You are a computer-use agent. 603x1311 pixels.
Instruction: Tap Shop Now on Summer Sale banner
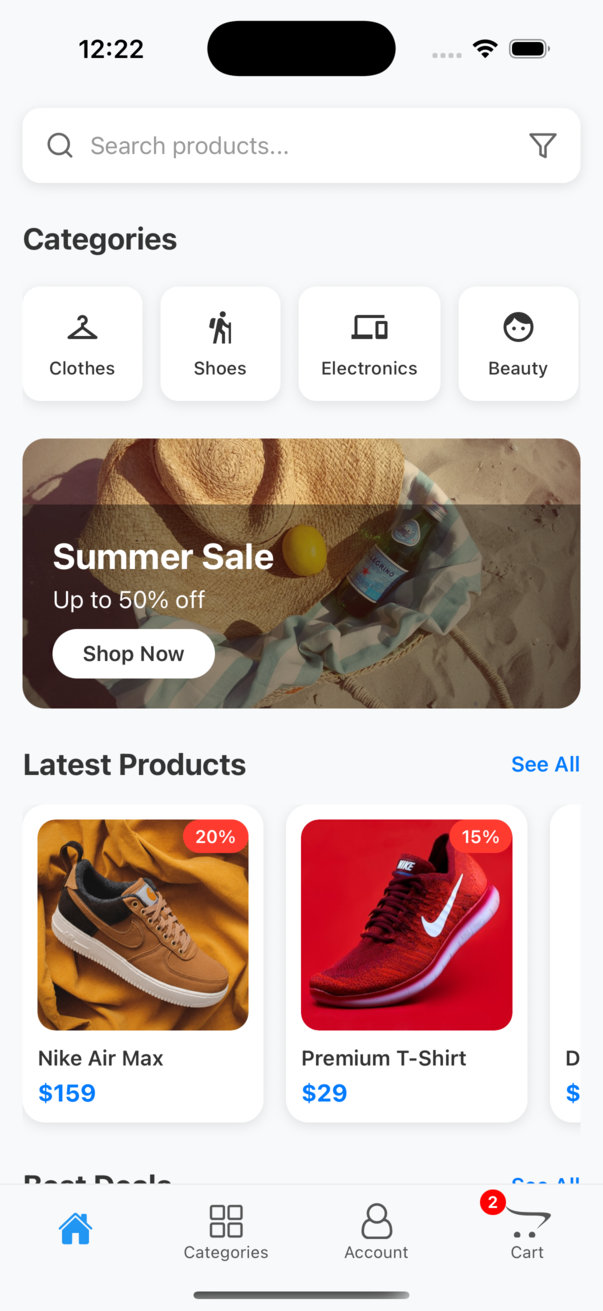(x=133, y=654)
